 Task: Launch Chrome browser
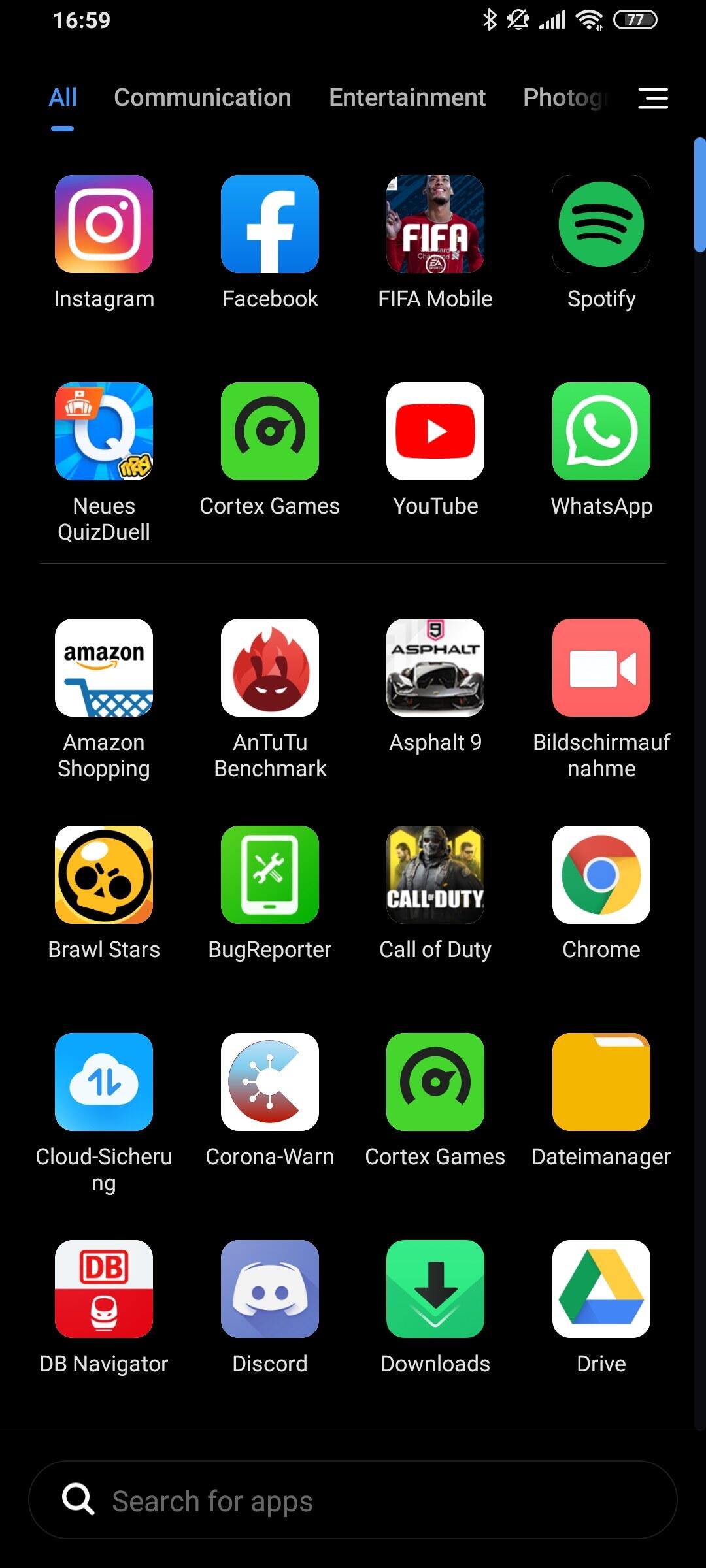coord(601,875)
